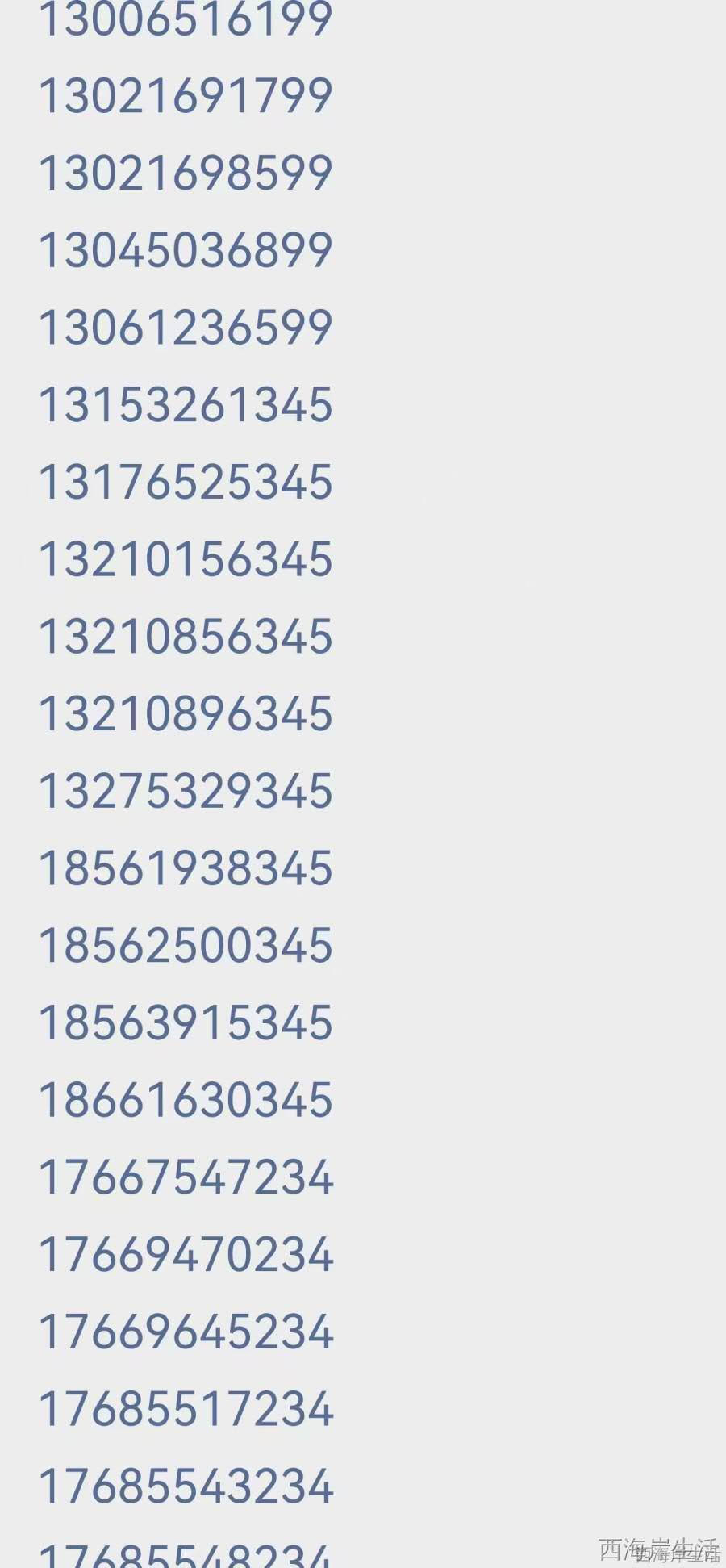Select the link 17685517234

pyautogui.click(x=186, y=1409)
